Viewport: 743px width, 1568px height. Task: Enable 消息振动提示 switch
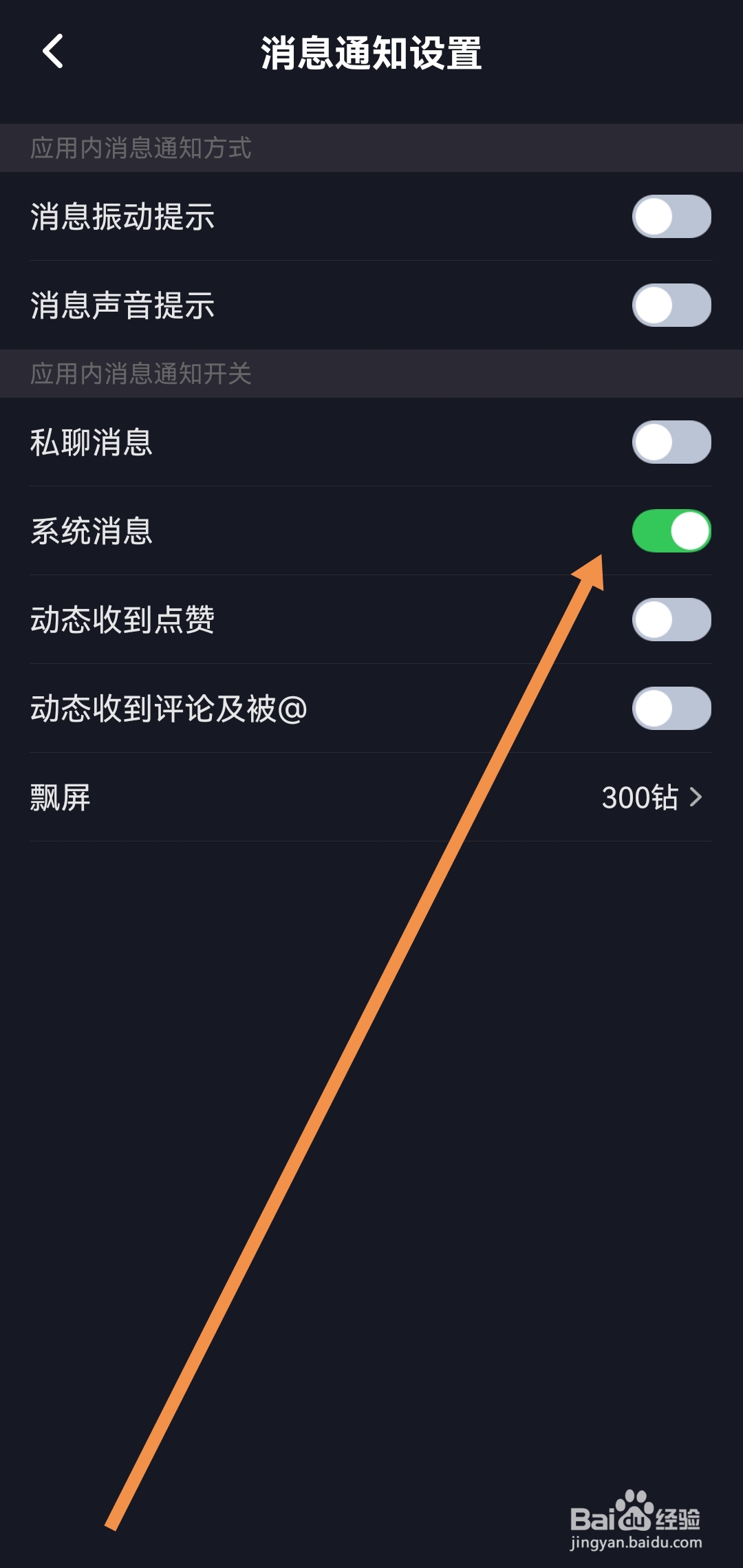(x=671, y=217)
